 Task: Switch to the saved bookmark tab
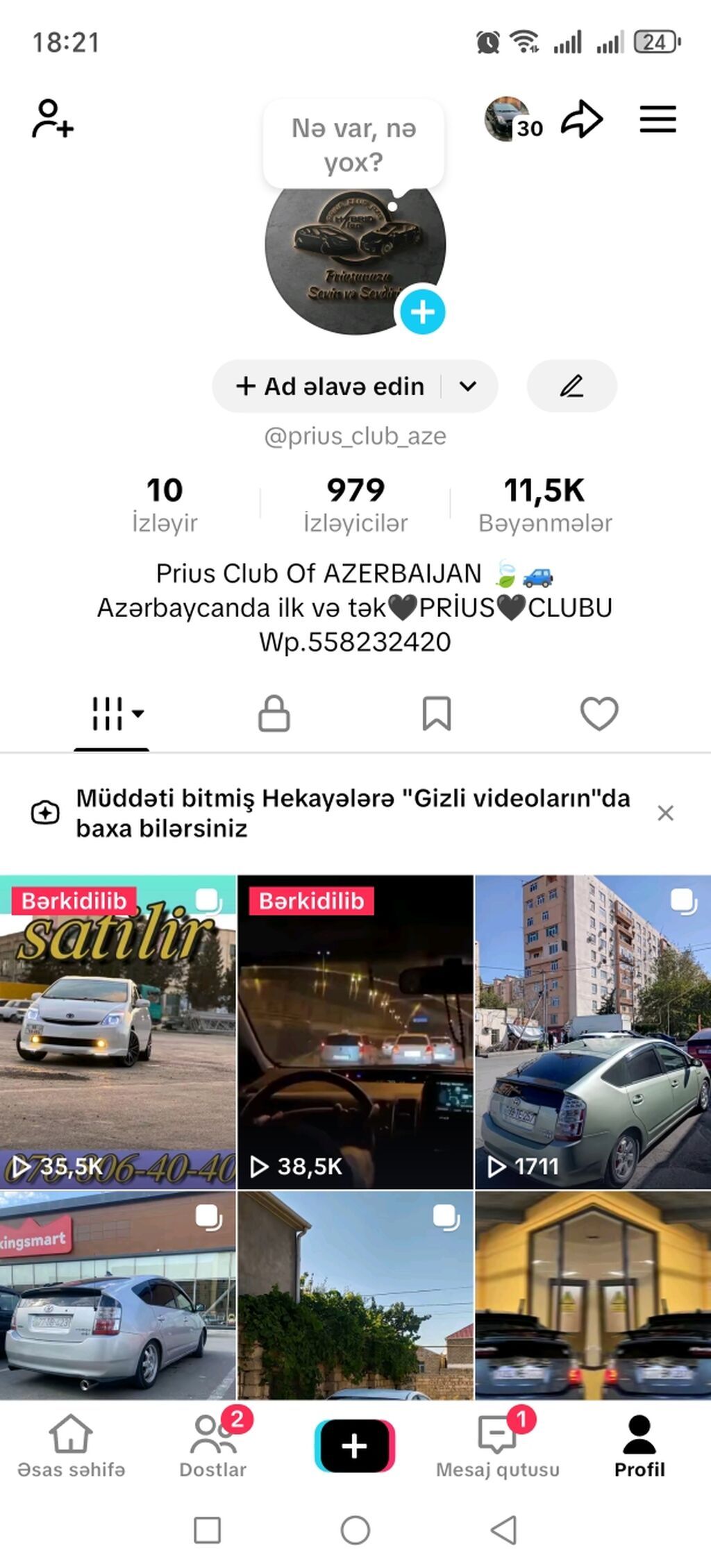437,714
